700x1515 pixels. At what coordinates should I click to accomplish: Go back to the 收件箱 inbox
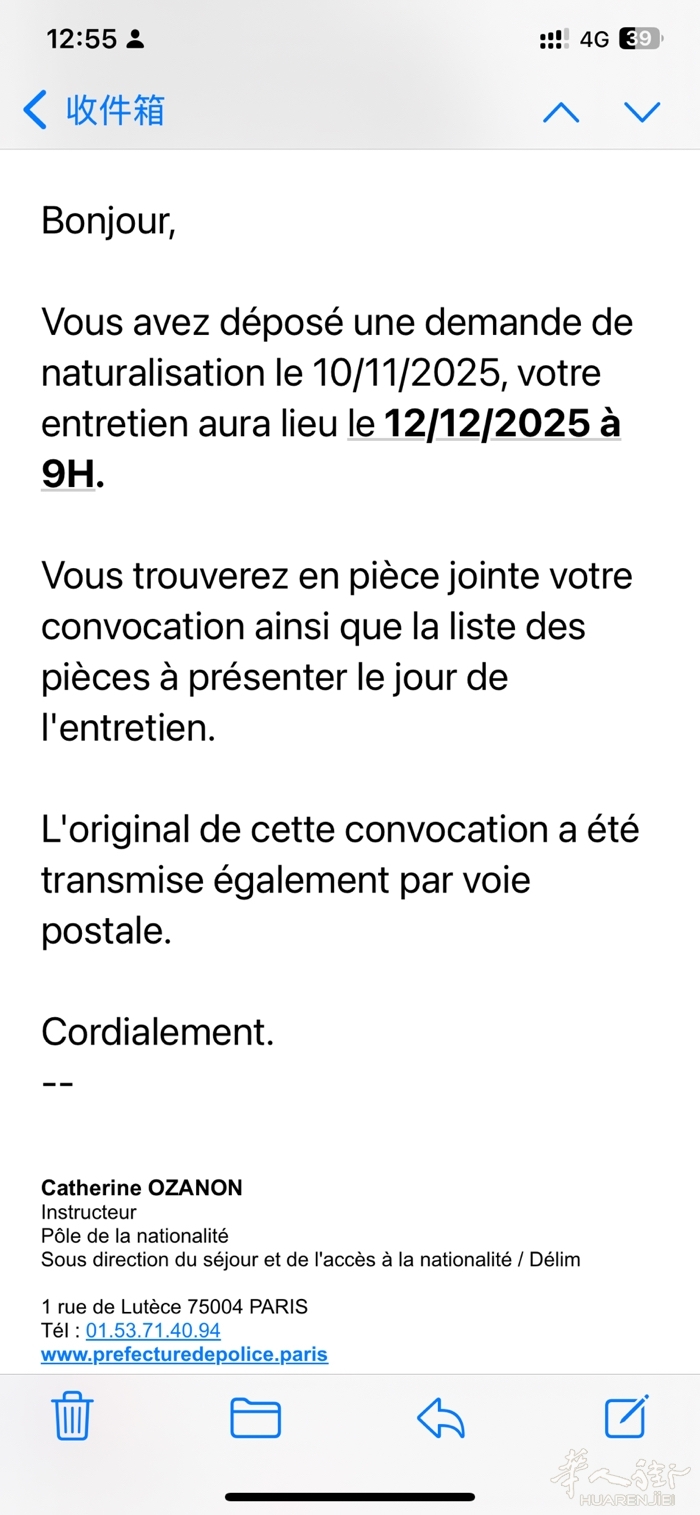(94, 110)
